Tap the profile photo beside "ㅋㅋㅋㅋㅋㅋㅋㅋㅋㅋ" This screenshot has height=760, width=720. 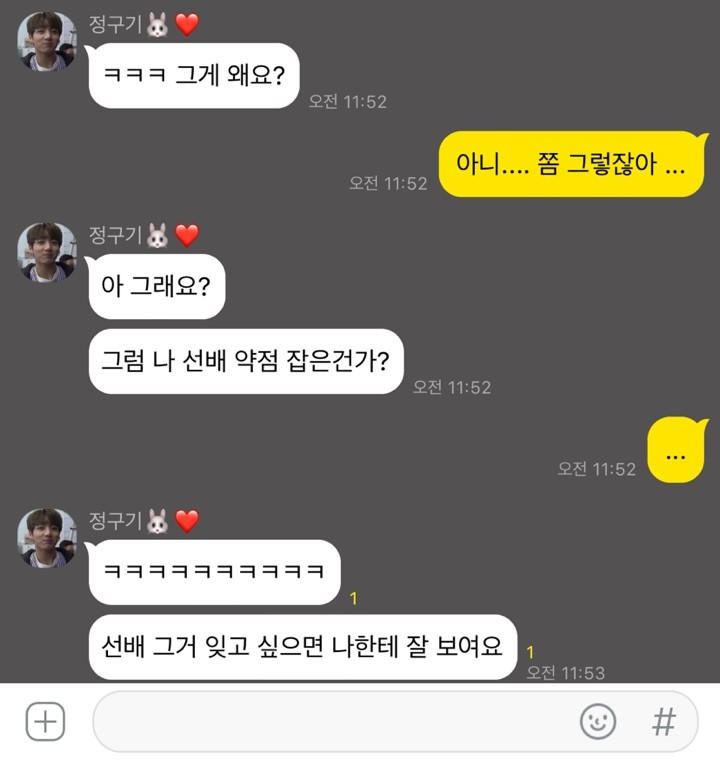[47, 538]
